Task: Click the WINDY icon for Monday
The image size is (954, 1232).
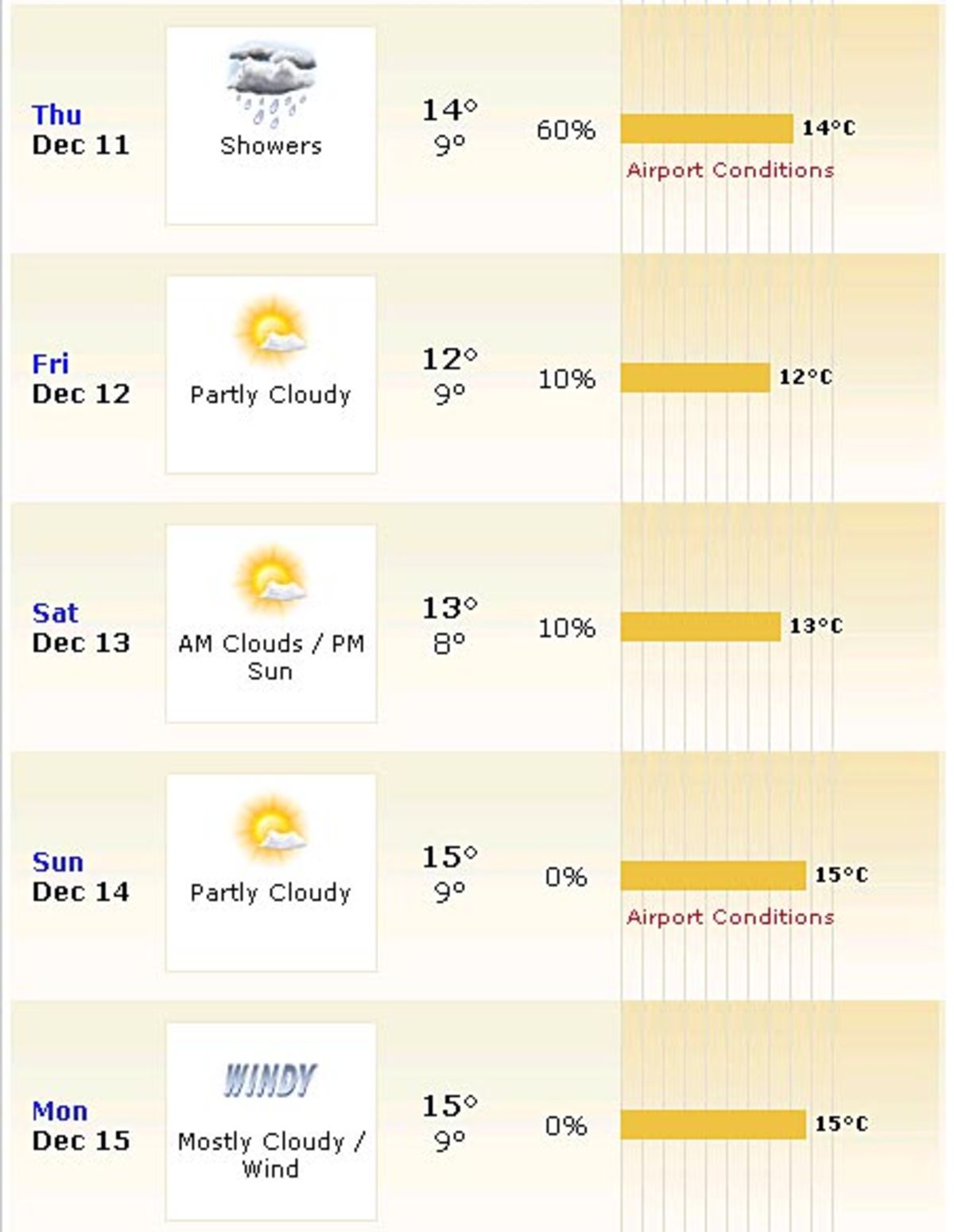Action: click(270, 1081)
